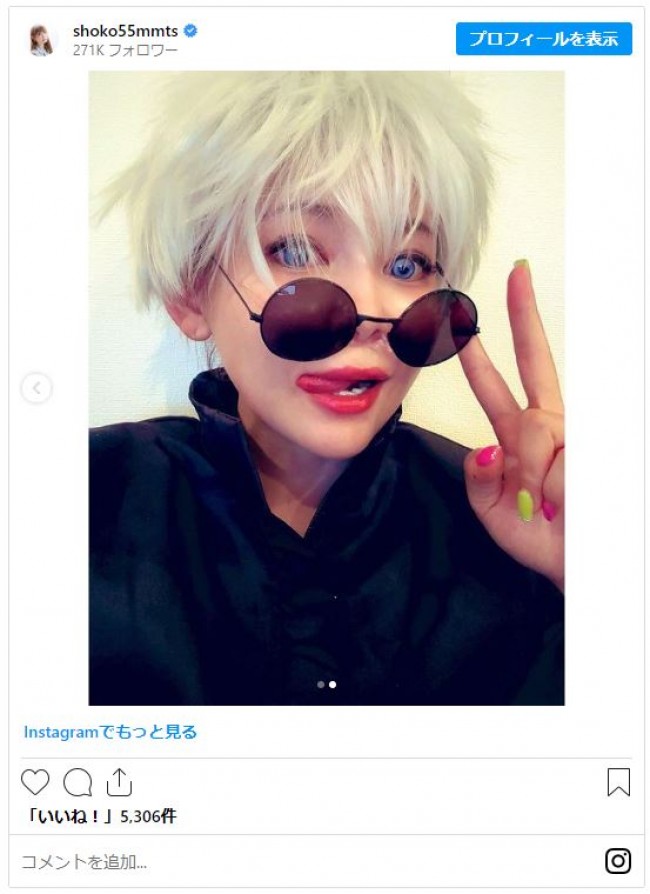650x894 pixels.
Task: Bookmark this post
Action: [x=618, y=782]
